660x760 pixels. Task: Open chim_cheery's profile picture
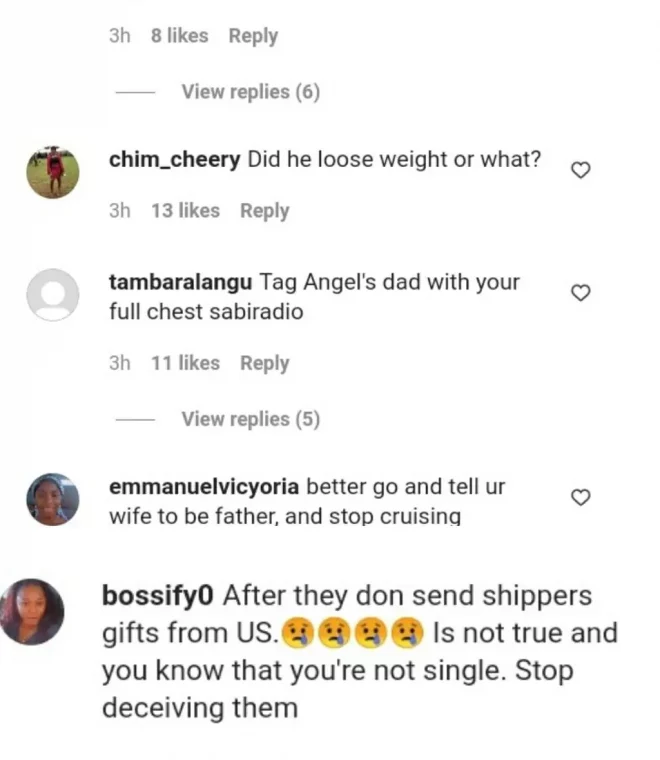52,171
